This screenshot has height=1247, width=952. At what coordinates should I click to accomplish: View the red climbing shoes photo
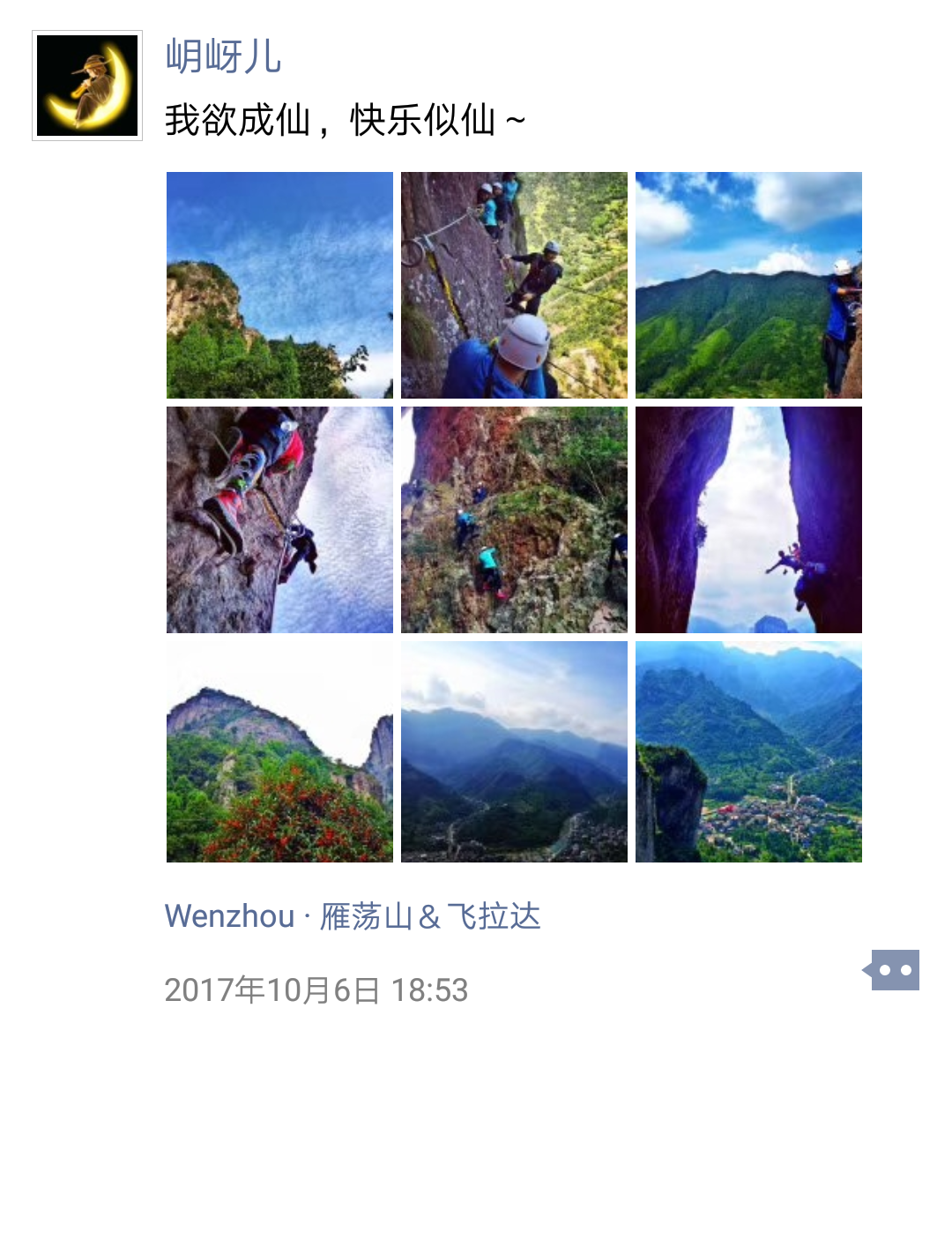click(279, 519)
